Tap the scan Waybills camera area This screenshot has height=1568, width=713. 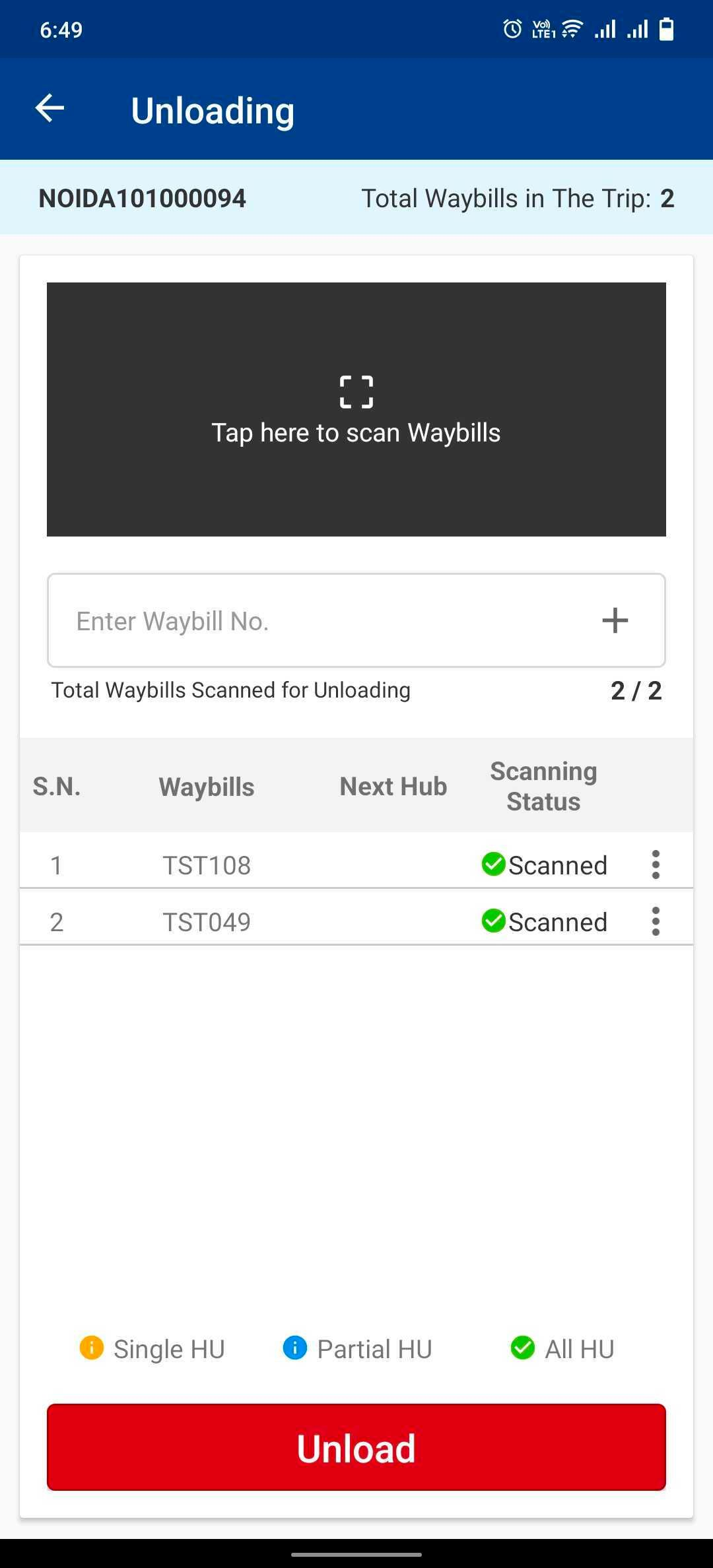tap(356, 409)
